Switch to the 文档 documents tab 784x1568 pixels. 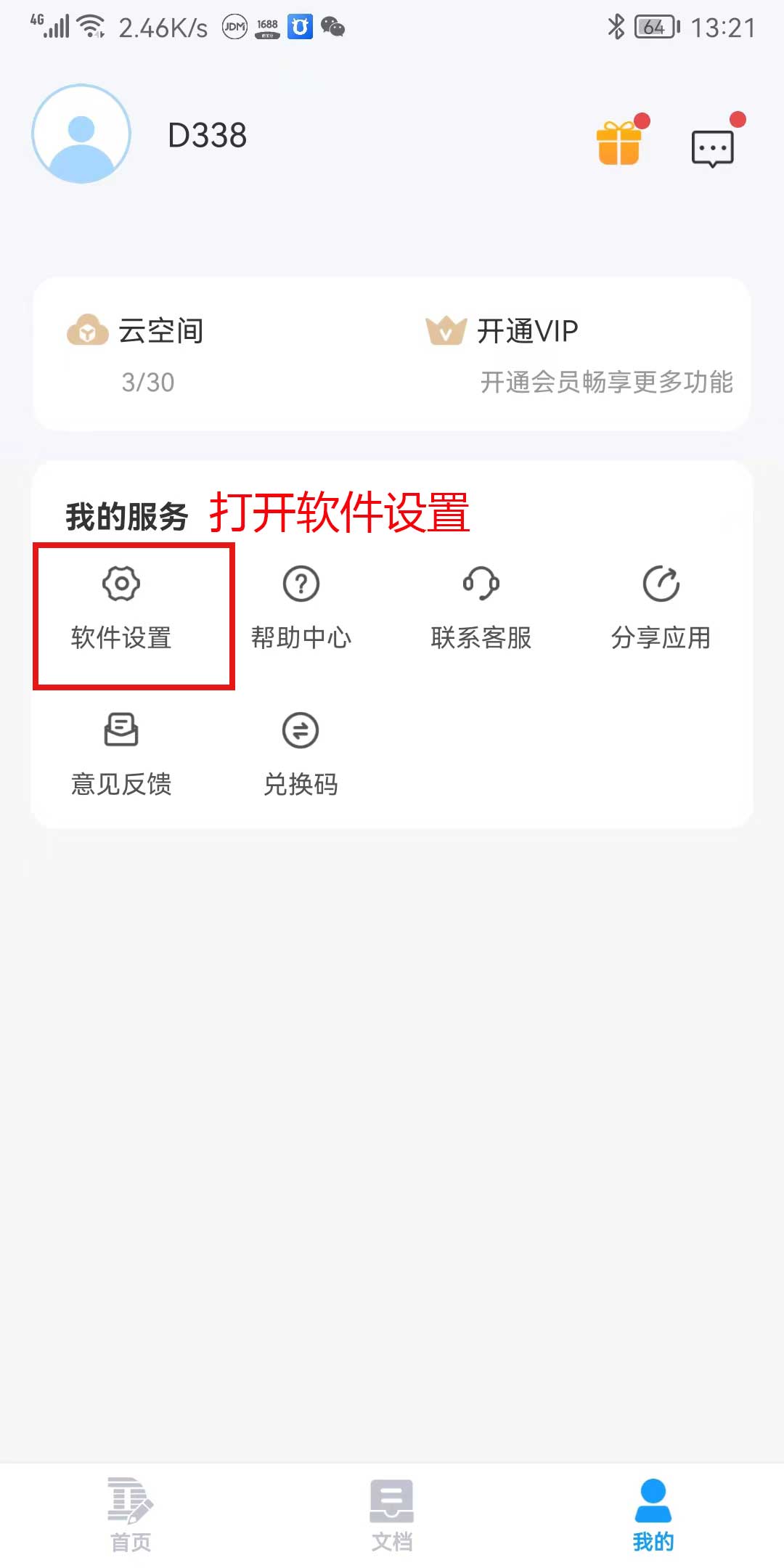pyautogui.click(x=392, y=1514)
